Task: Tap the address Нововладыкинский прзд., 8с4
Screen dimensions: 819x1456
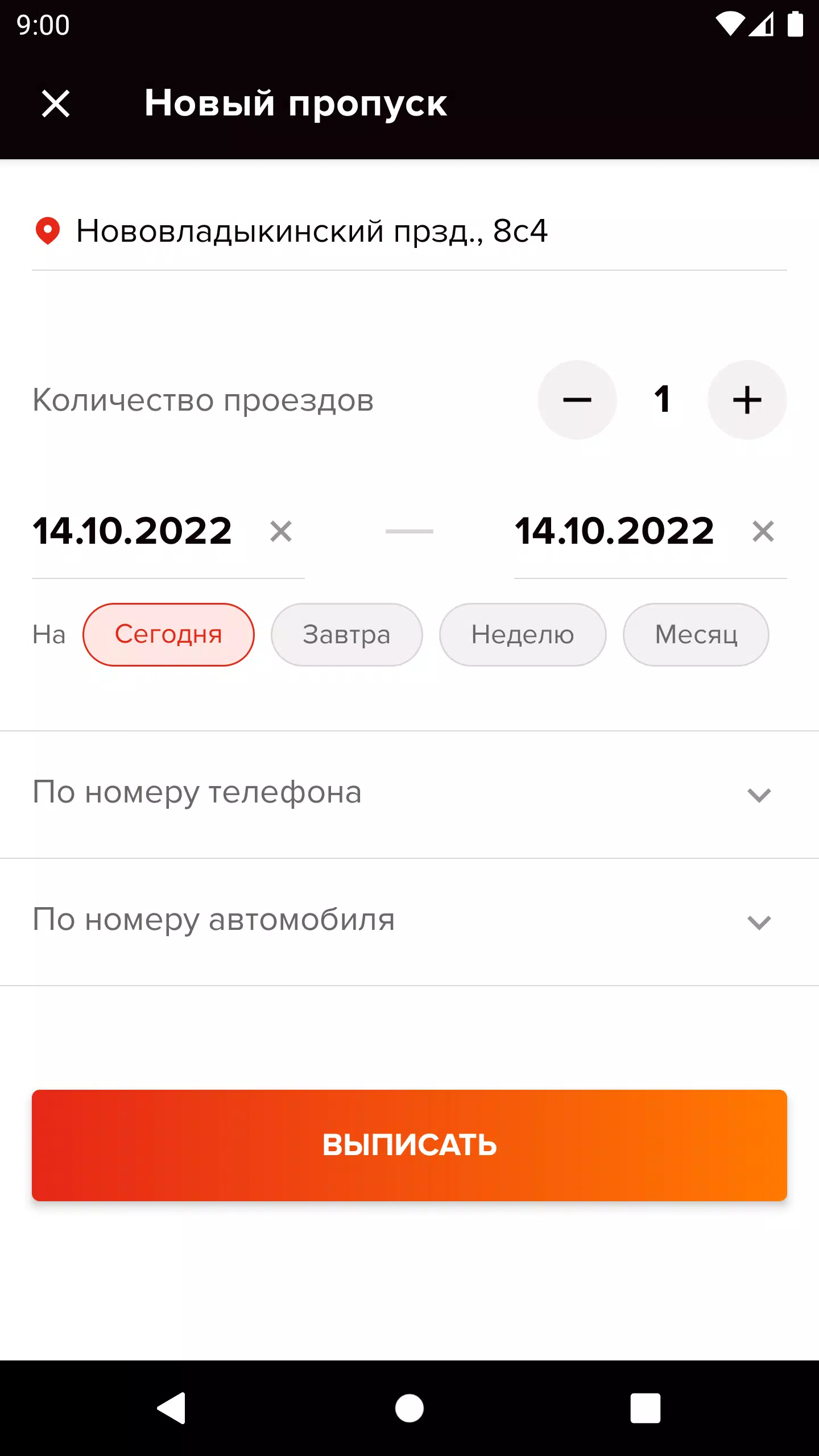Action: (x=313, y=230)
